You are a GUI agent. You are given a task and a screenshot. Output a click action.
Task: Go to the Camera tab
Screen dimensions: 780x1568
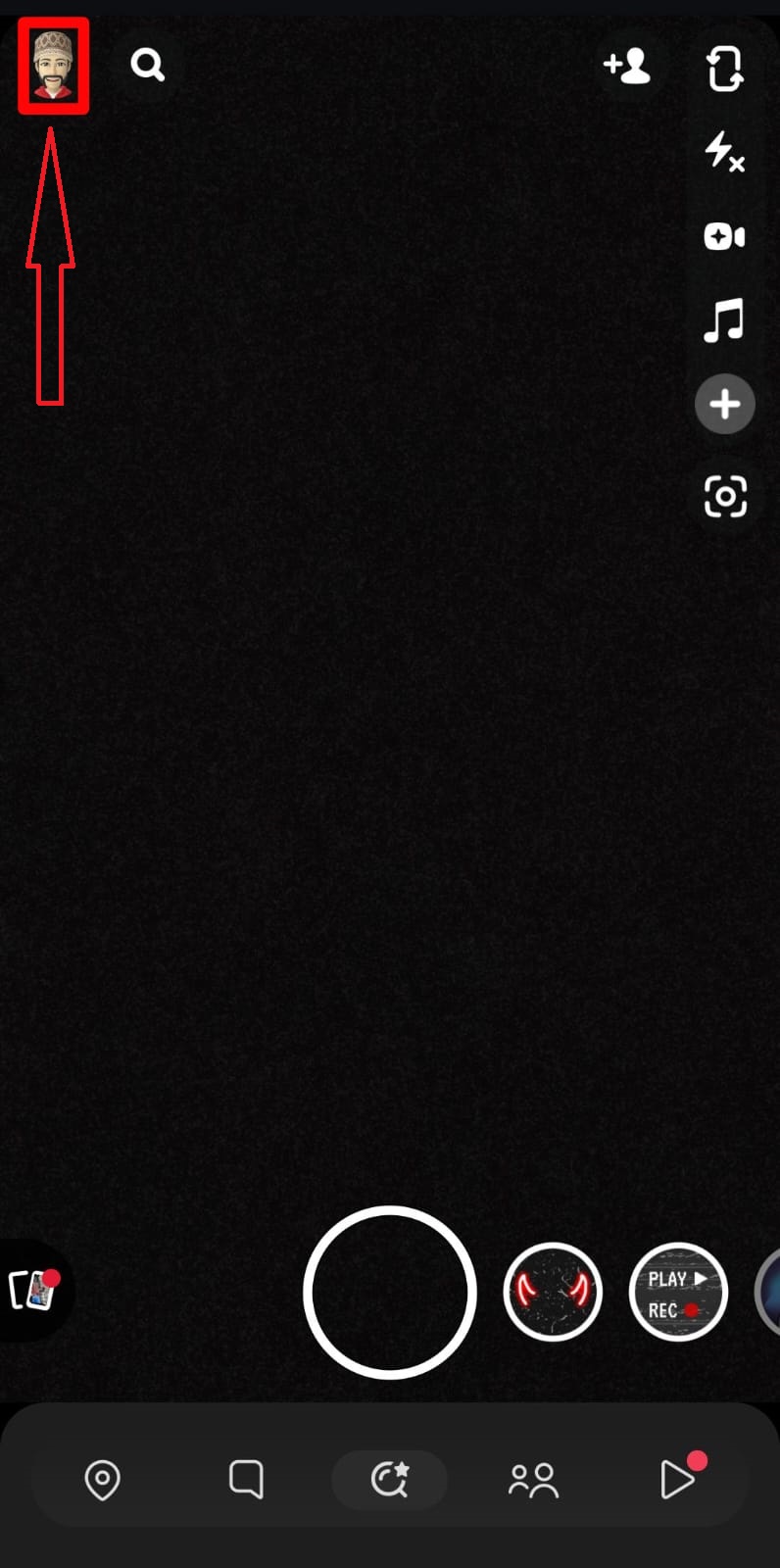389,1479
